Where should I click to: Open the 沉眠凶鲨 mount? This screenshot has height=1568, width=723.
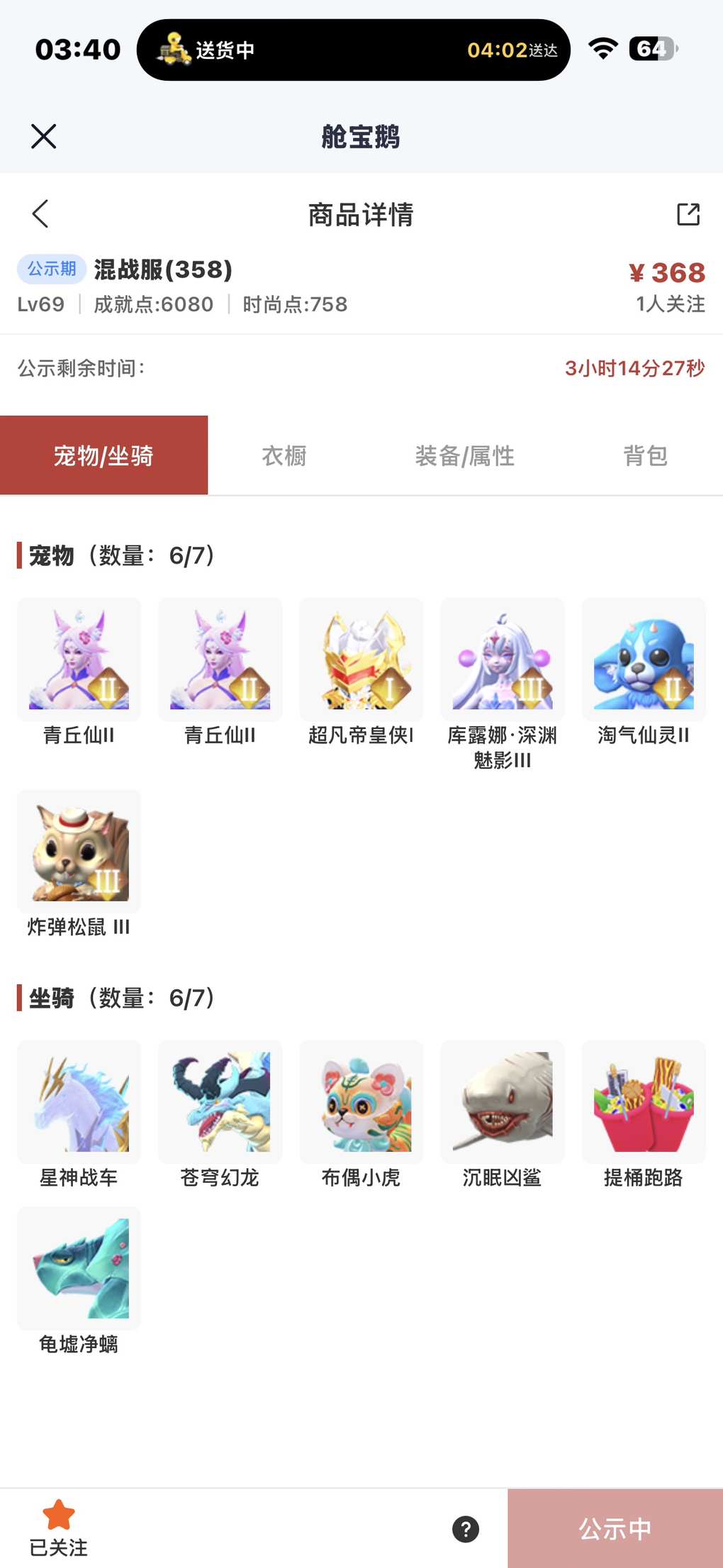coord(503,1101)
